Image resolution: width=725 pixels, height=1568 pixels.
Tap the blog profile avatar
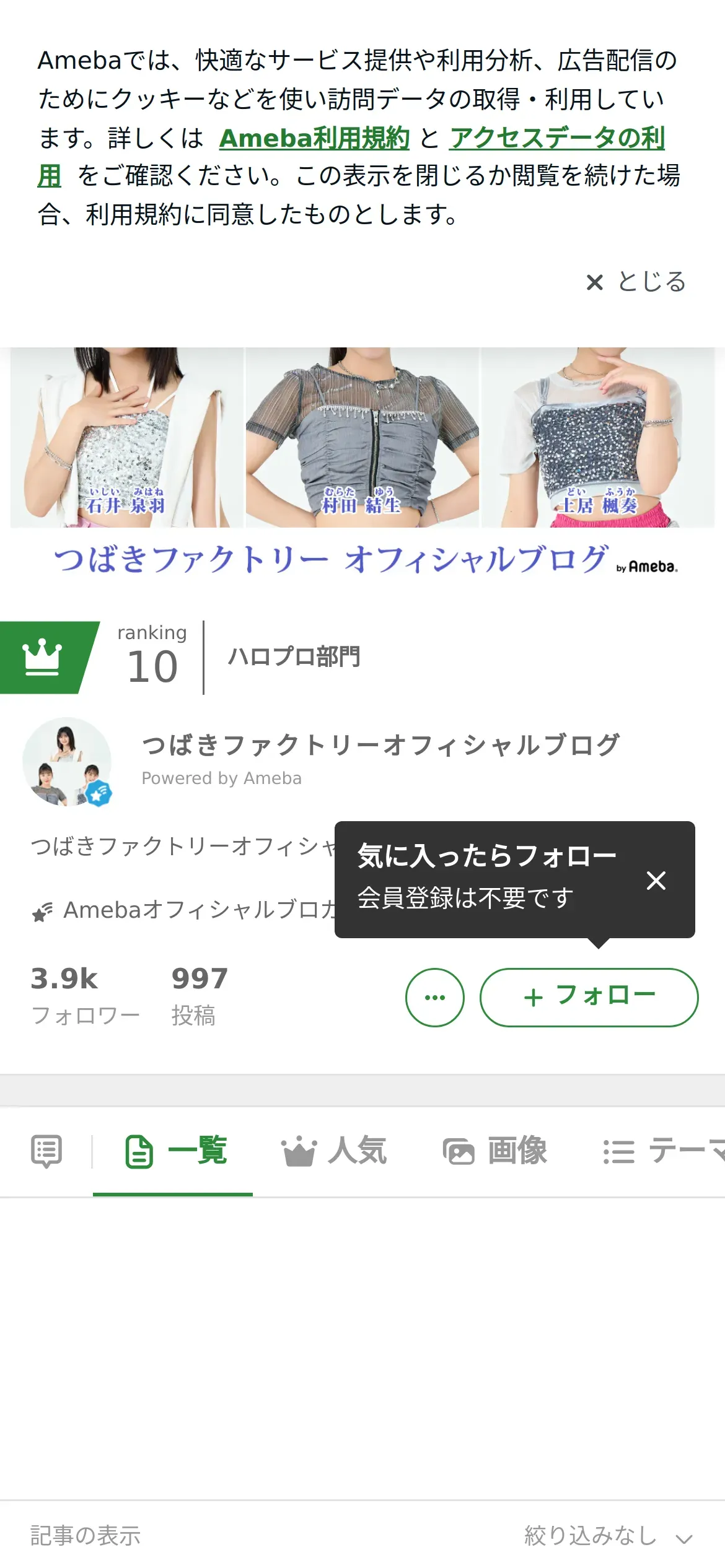(67, 762)
